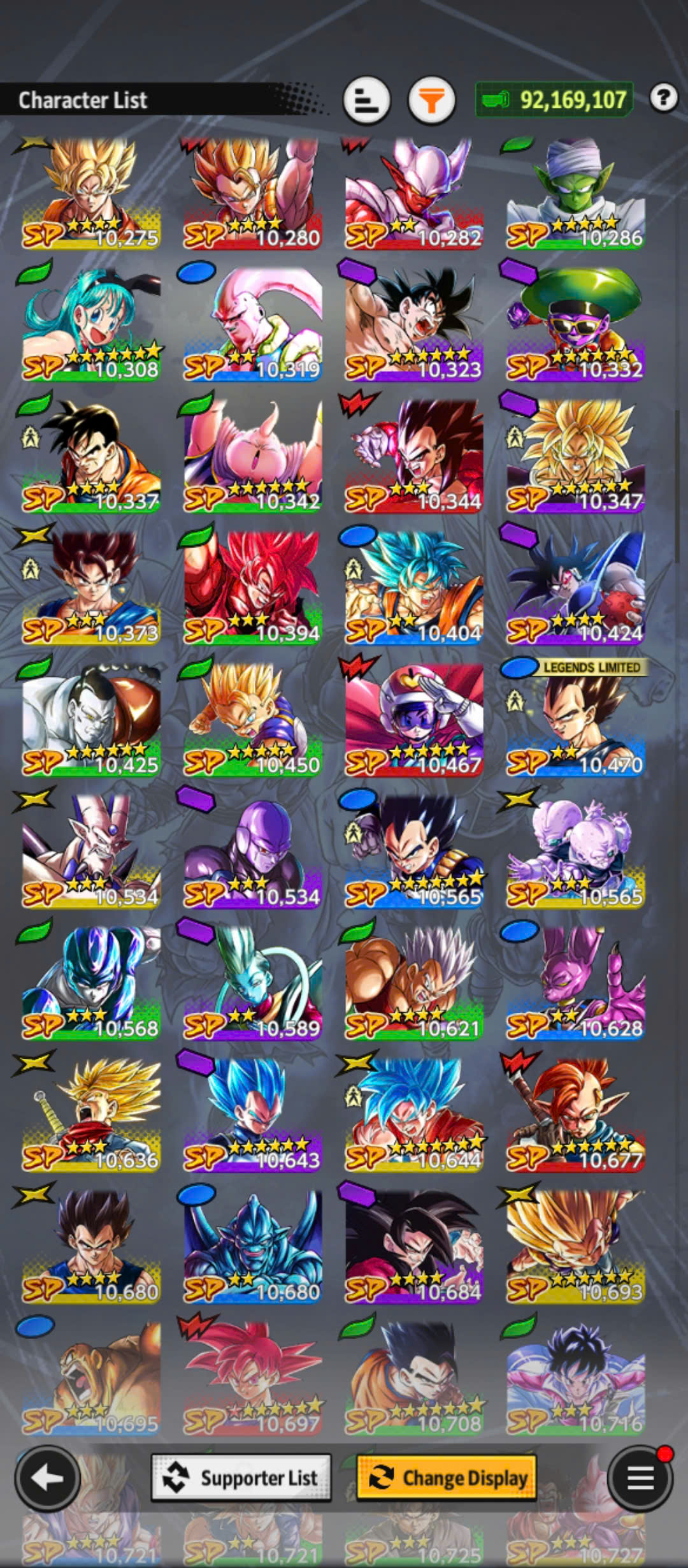
Task: Open the sort order icon
Action: (366, 100)
